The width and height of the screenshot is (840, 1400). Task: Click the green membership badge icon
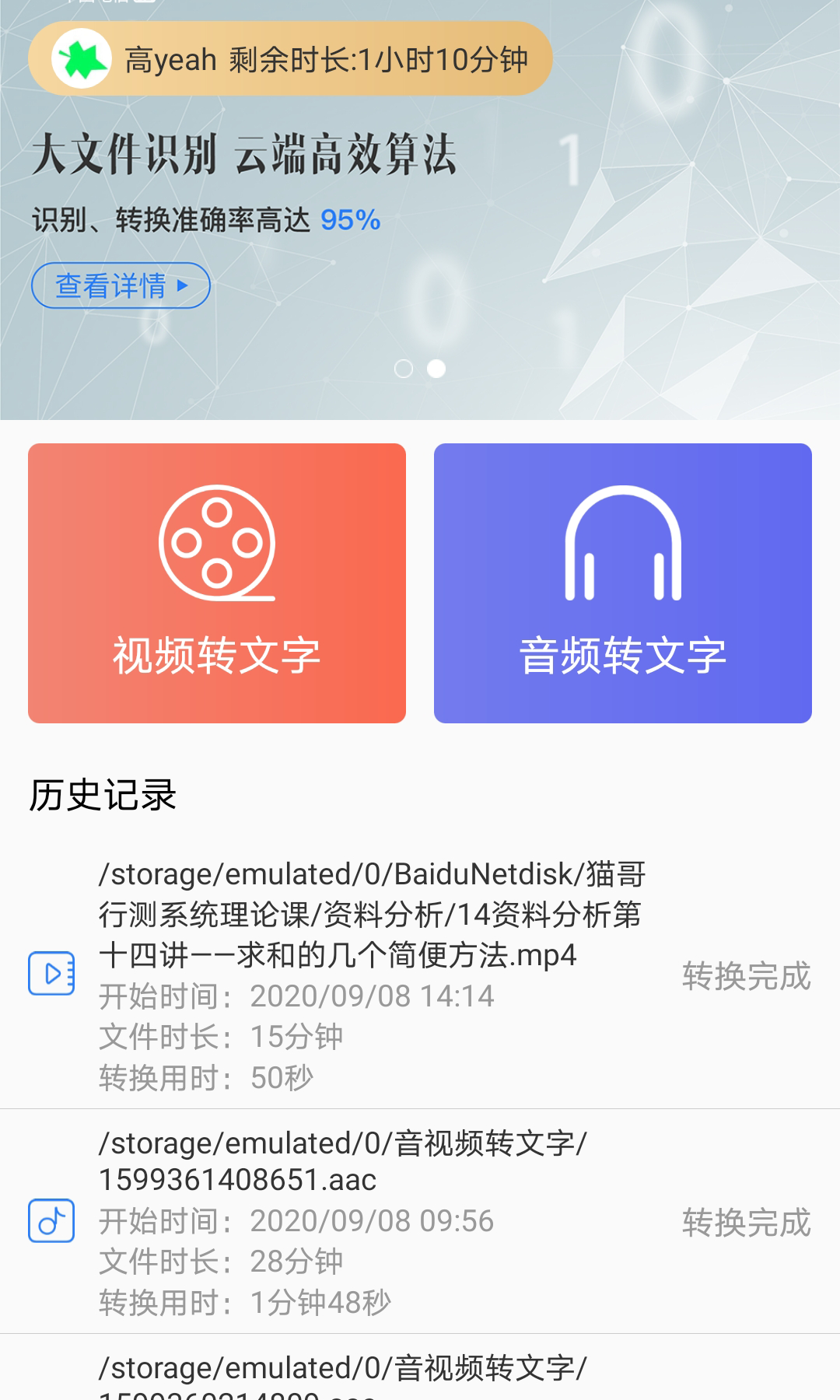tap(82, 58)
